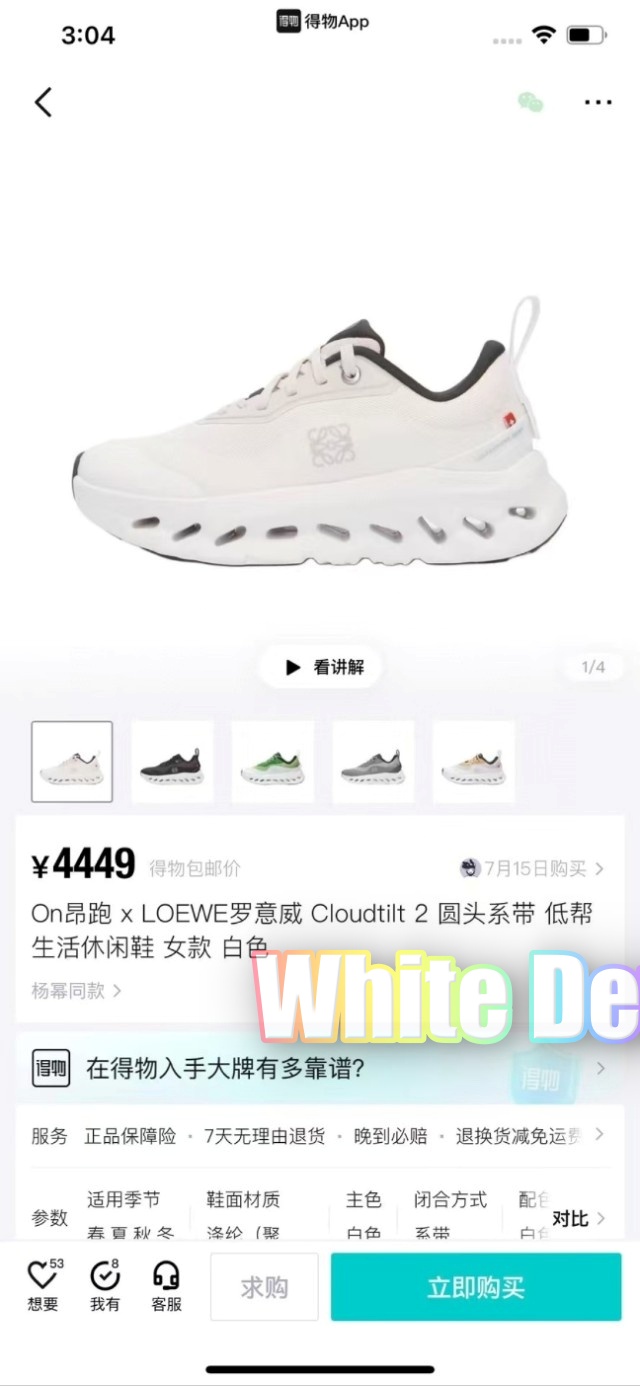Open the 杨幂同款 link
This screenshot has height=1386, width=640.
click(x=76, y=991)
